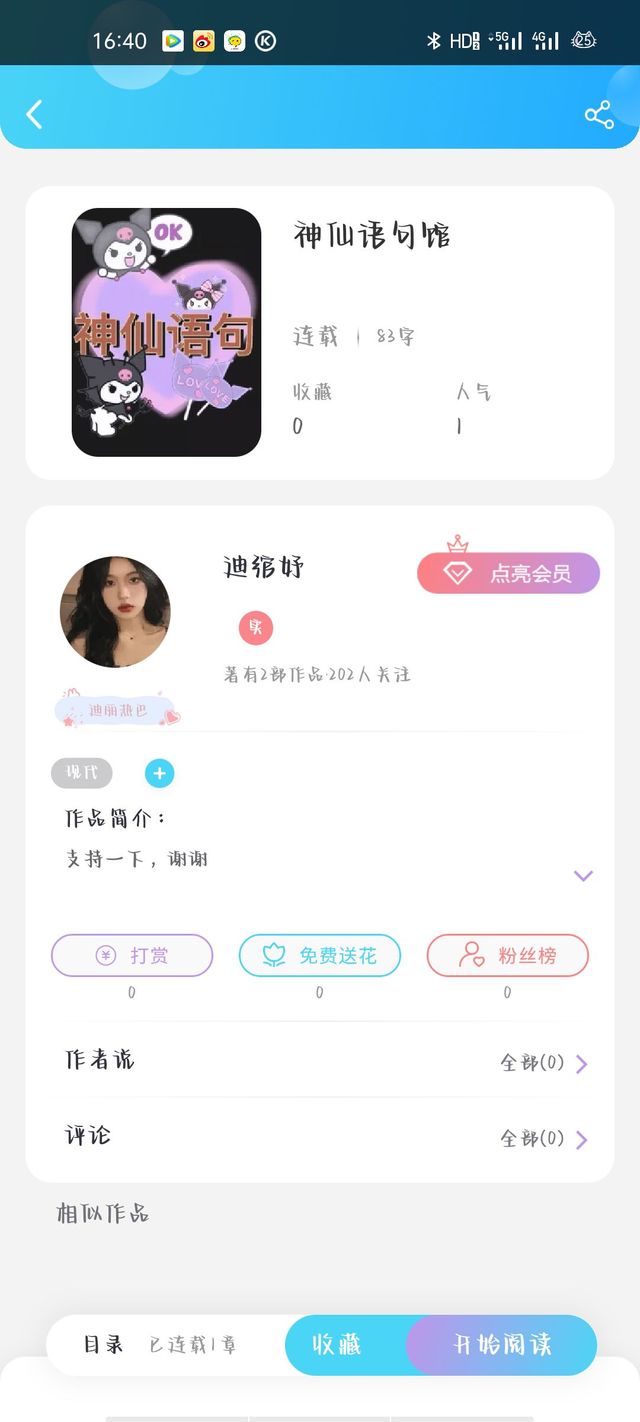The width and height of the screenshot is (640, 1422).
Task: Tap the 点亮会员 button
Action: pyautogui.click(x=508, y=573)
